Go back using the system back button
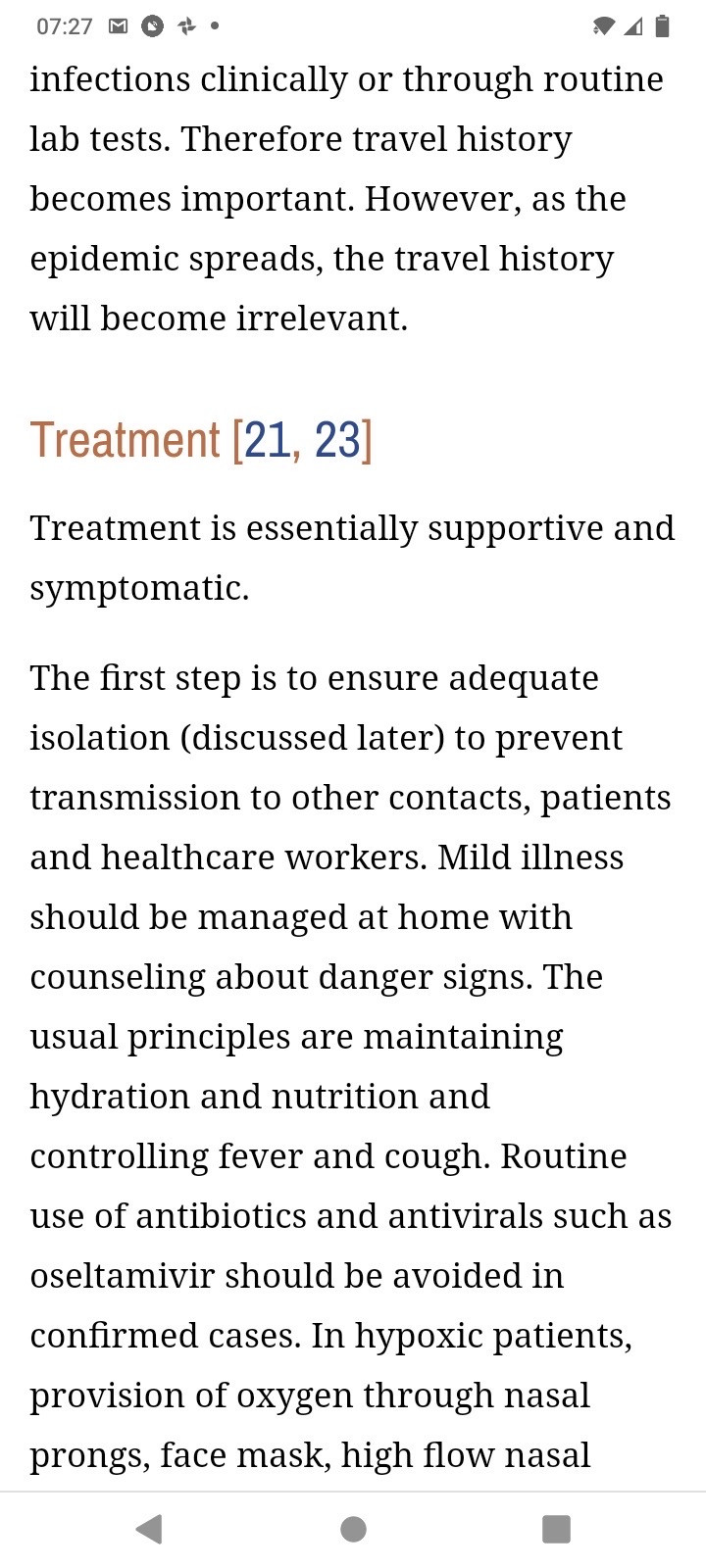The image size is (706, 1568). pos(149,1529)
